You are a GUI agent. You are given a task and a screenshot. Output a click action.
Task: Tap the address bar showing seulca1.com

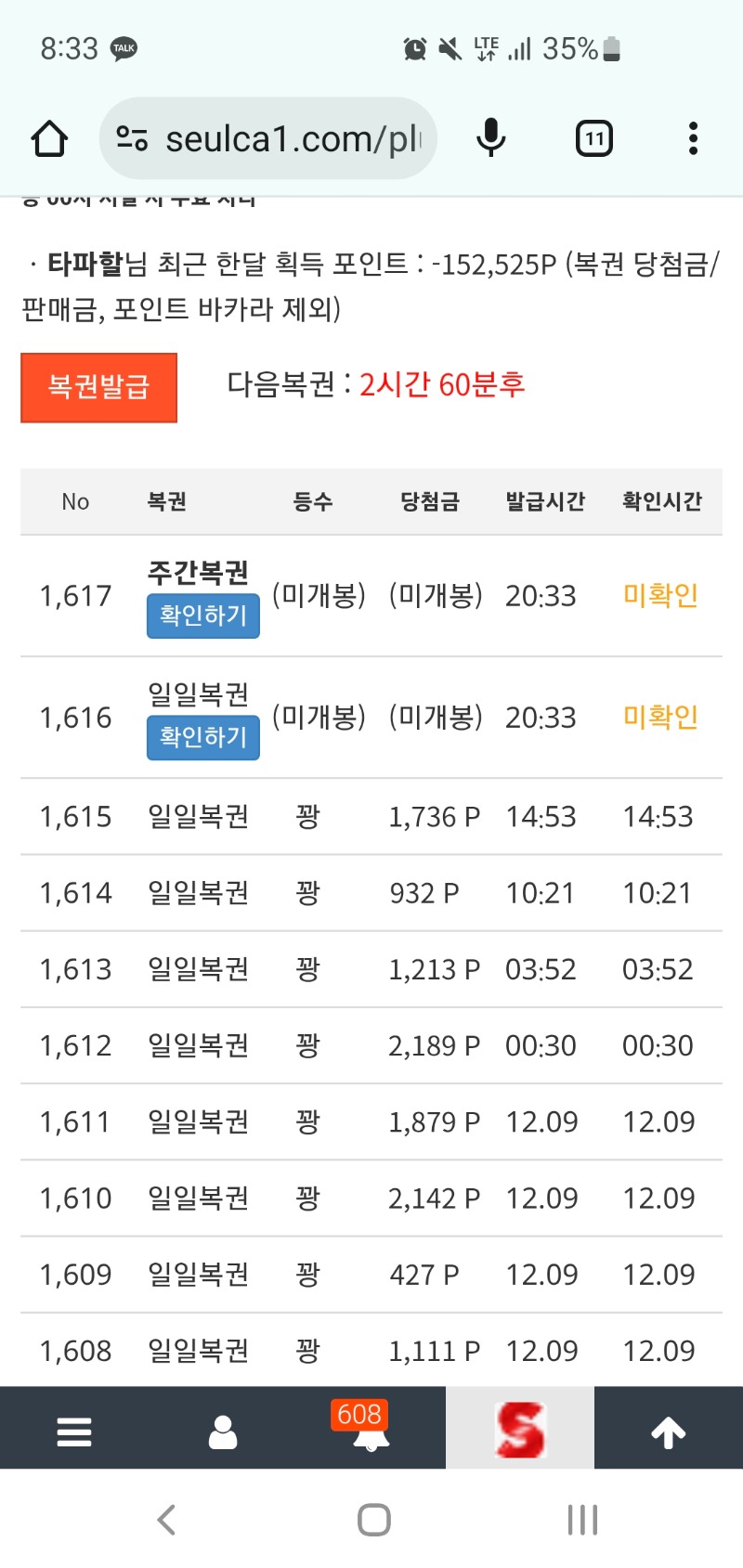[279, 137]
